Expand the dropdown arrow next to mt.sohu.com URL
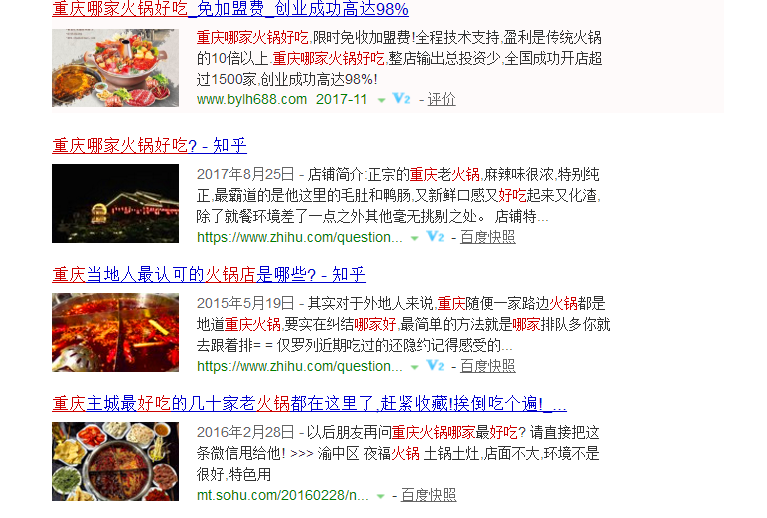 click(382, 496)
